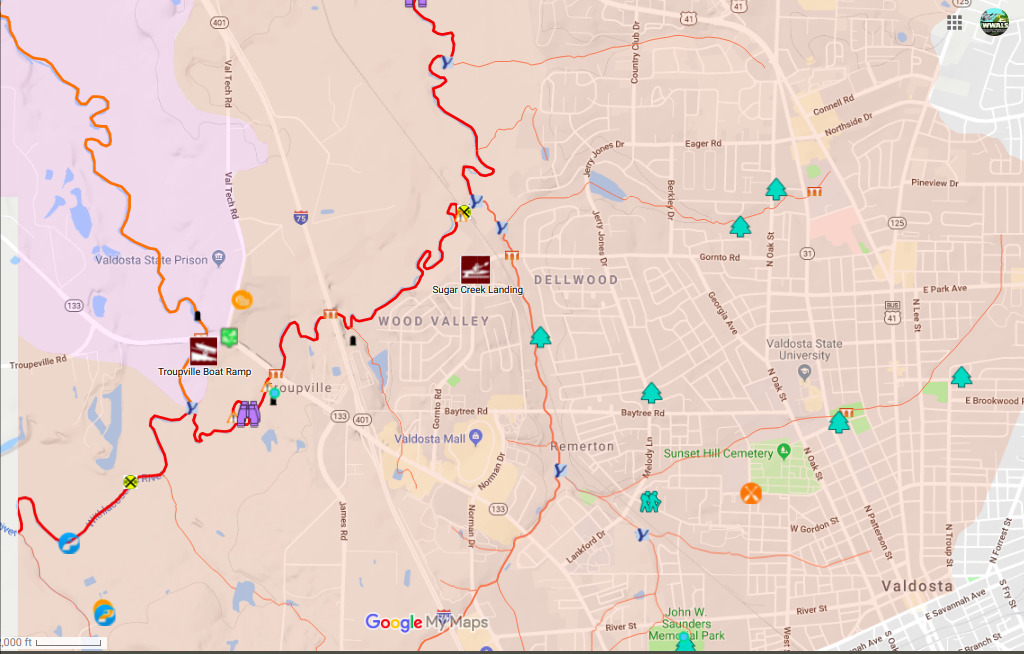The width and height of the screenshot is (1024, 654).
Task: Open the Sunset Hill Cemetery pin
Action: pyautogui.click(x=784, y=453)
